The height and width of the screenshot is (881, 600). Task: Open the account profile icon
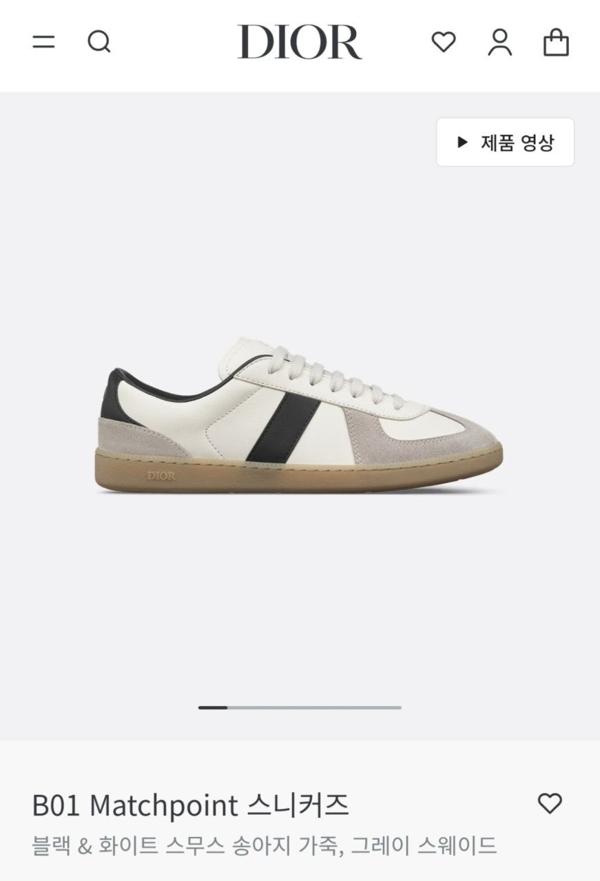click(499, 42)
